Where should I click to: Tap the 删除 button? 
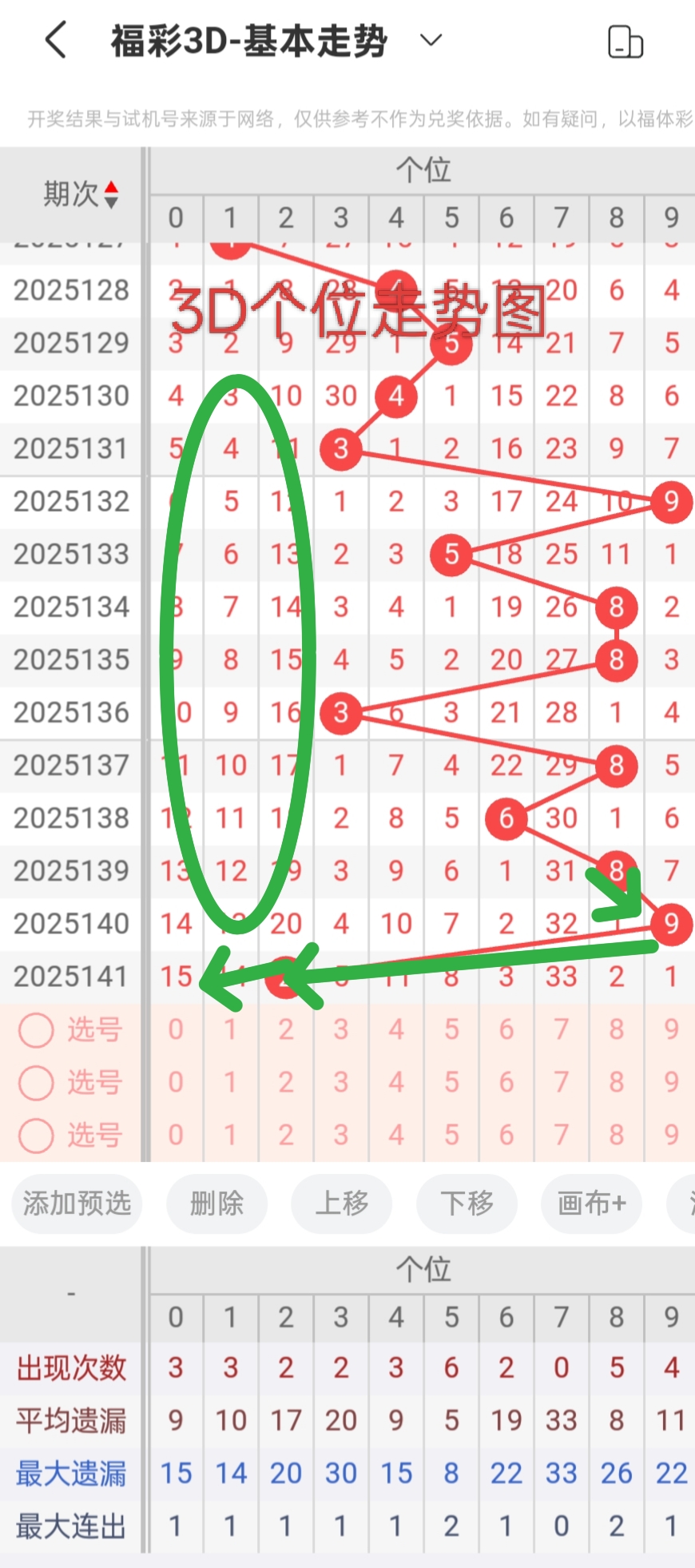pos(216,1203)
